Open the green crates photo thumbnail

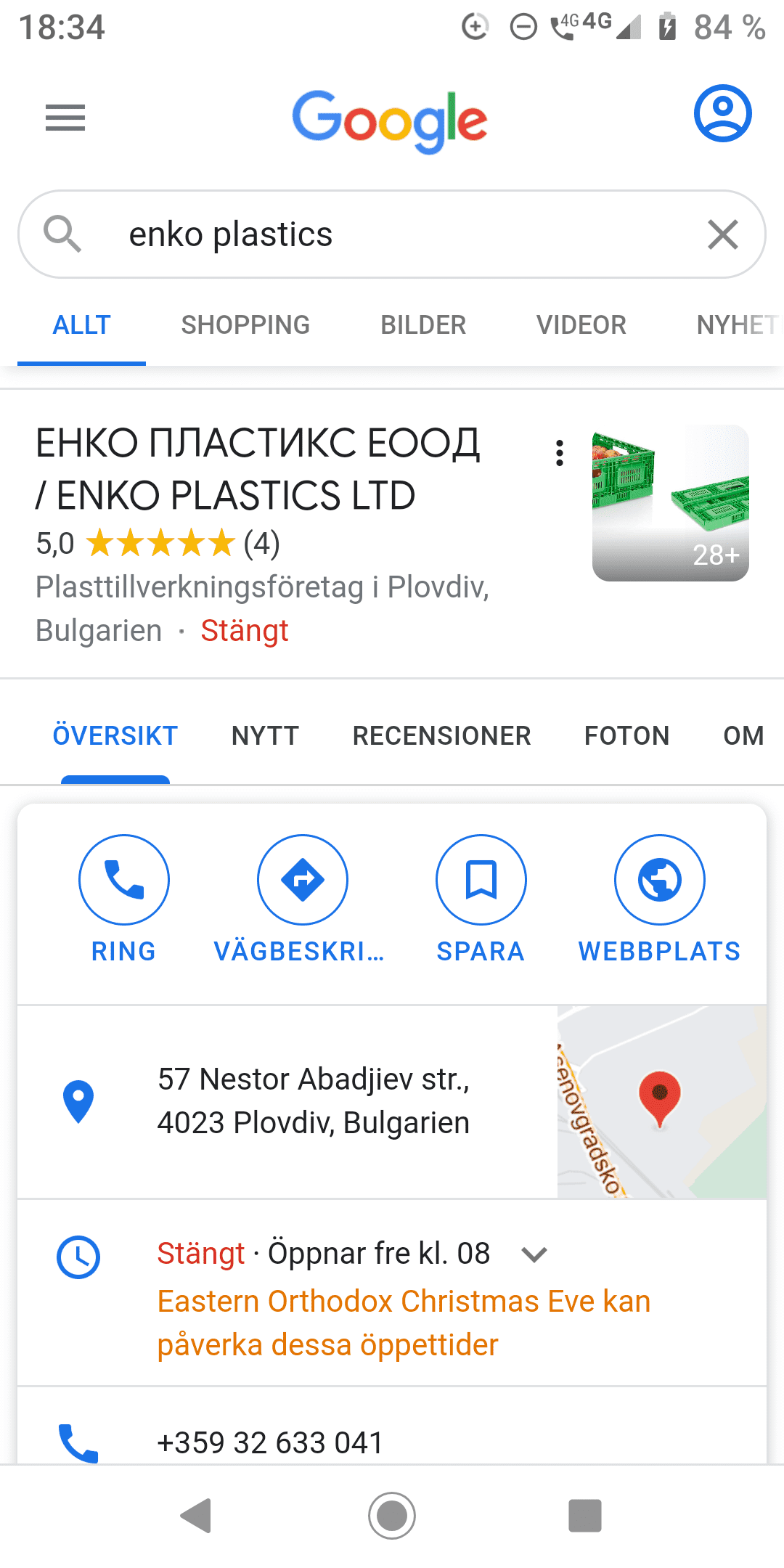pos(670,502)
